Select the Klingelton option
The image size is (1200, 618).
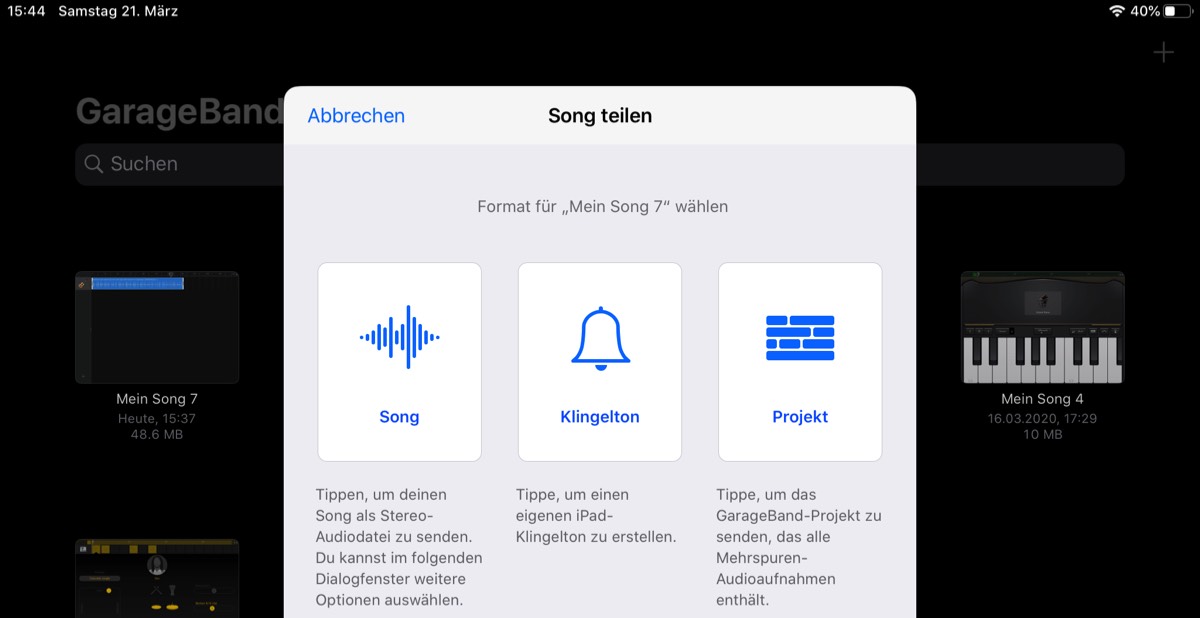click(x=599, y=361)
